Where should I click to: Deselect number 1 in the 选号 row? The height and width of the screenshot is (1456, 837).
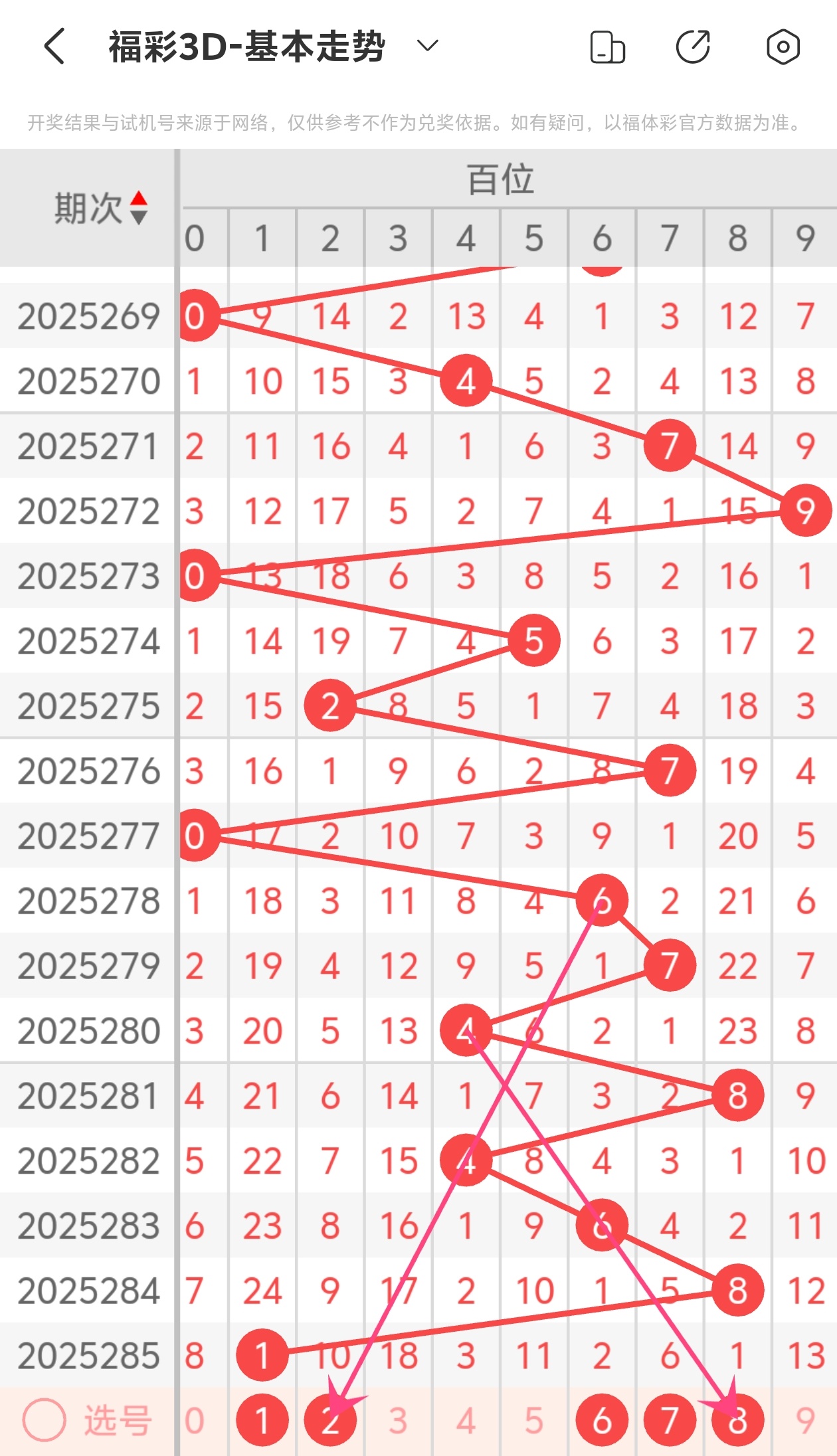(262, 1421)
